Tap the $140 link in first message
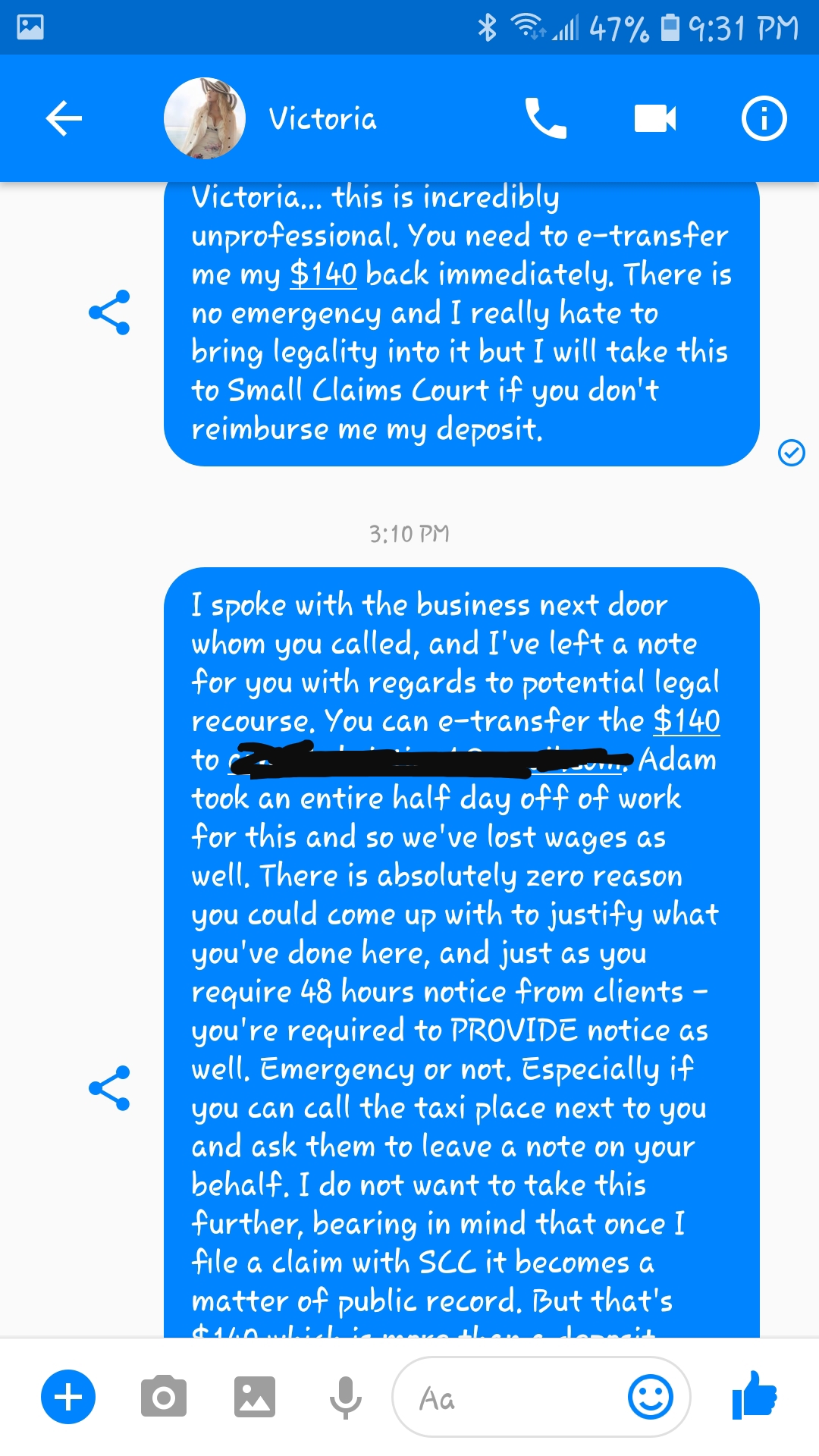 coord(324,275)
